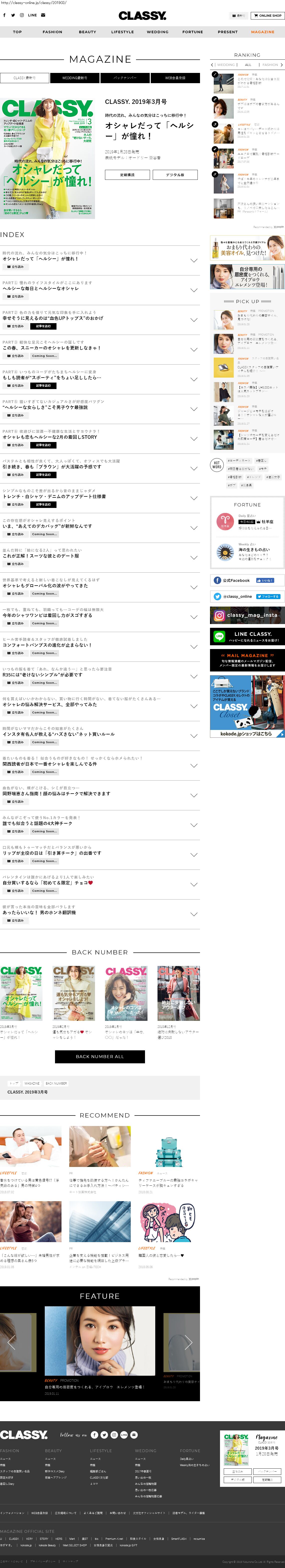Open the classy_mag_insta Instagram banner

[247, 615]
